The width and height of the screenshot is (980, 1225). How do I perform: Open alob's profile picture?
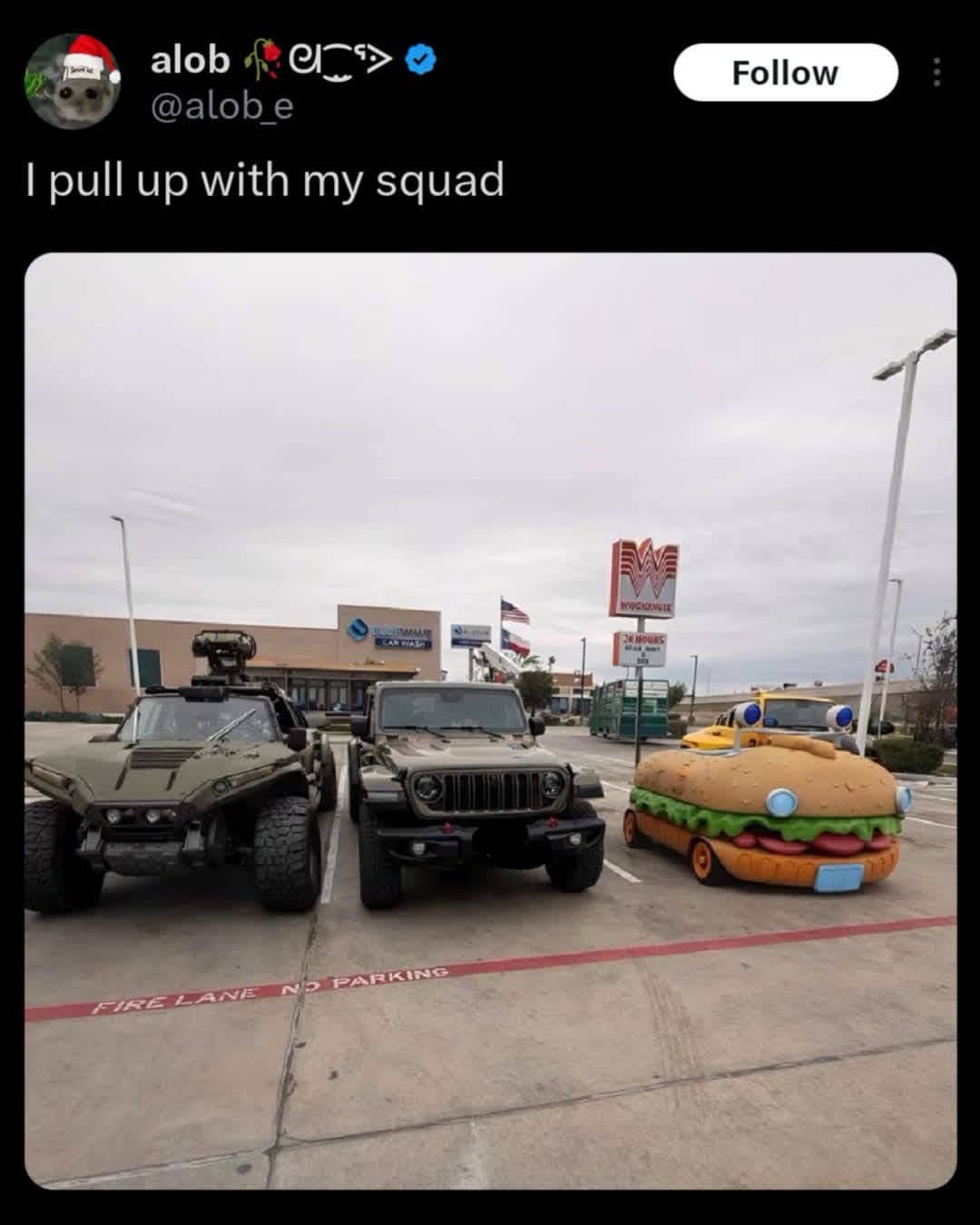[73, 82]
